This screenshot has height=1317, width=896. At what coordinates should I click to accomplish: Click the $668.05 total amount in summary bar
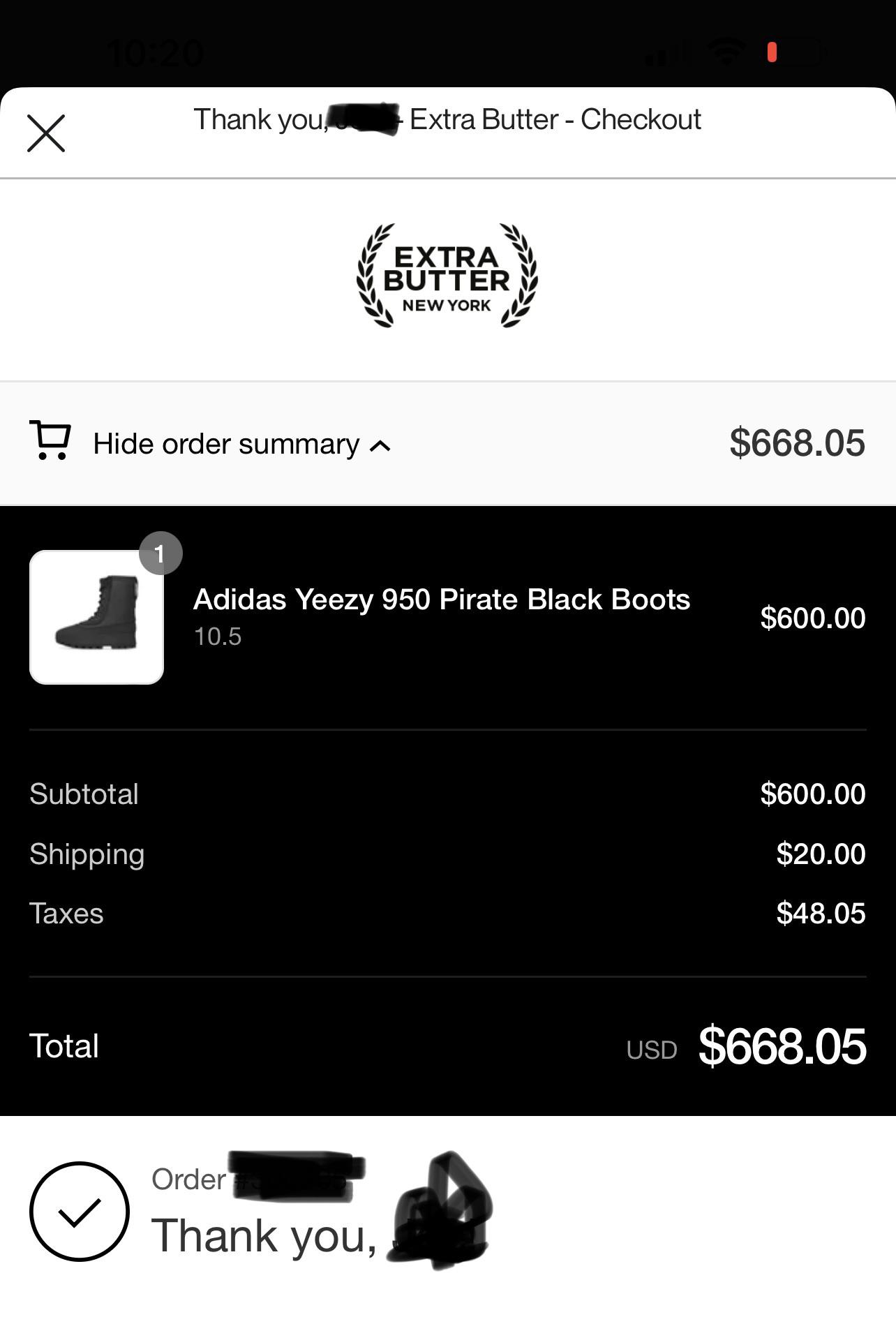pos(797,442)
